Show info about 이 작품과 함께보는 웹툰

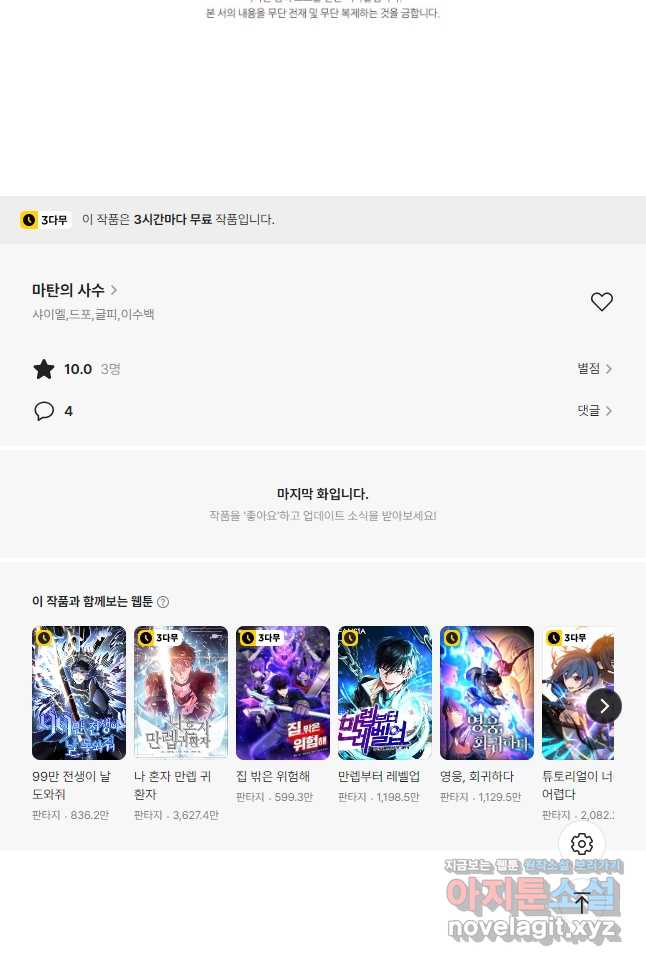click(163, 602)
